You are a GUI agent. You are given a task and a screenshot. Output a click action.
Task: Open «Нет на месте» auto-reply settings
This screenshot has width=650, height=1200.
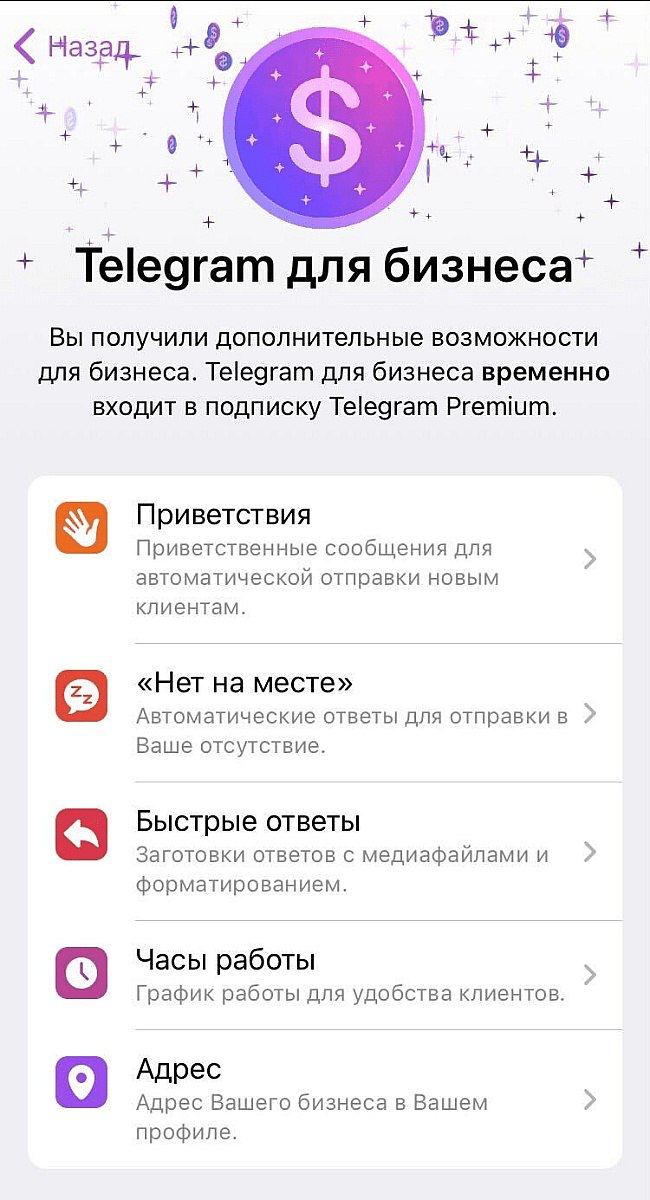coord(324,713)
